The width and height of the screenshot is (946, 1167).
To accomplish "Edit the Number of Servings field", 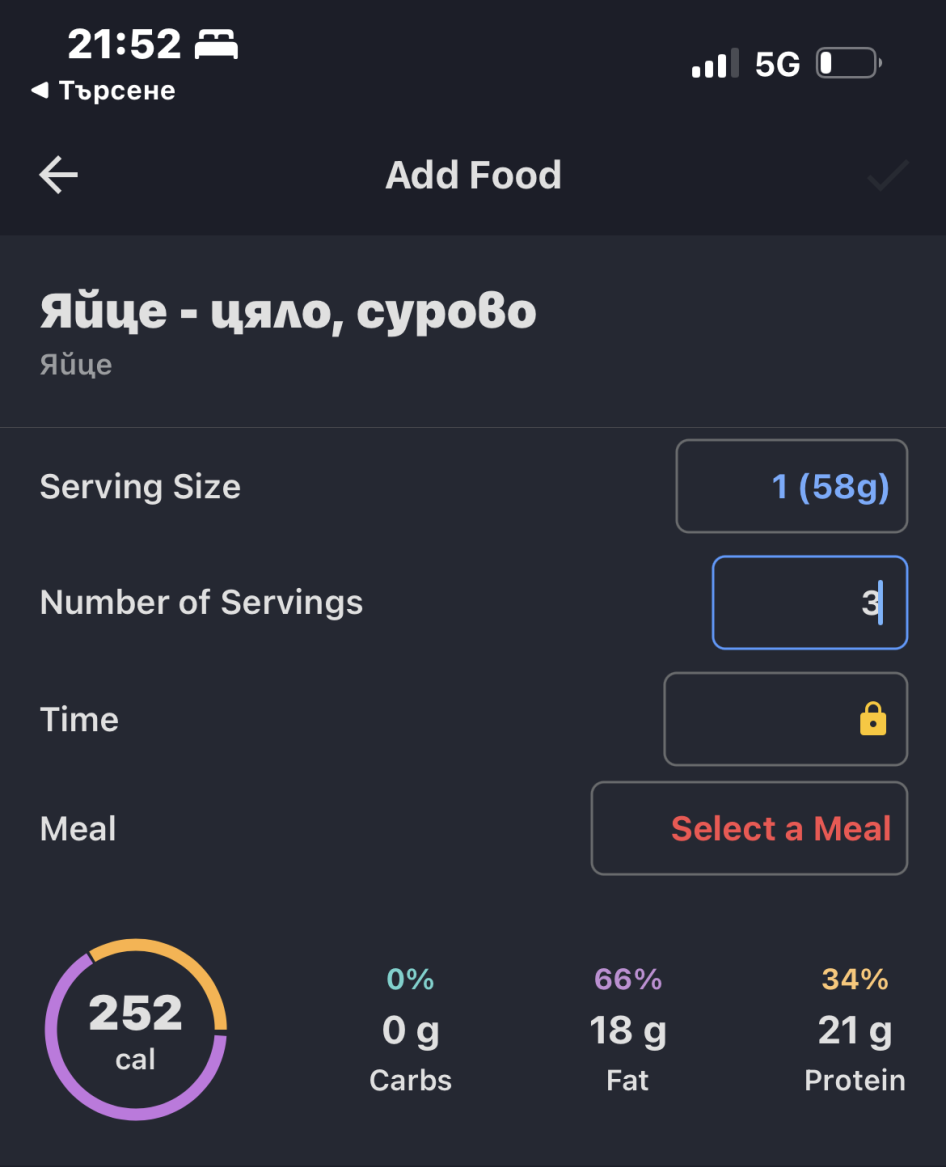I will 809,603.
